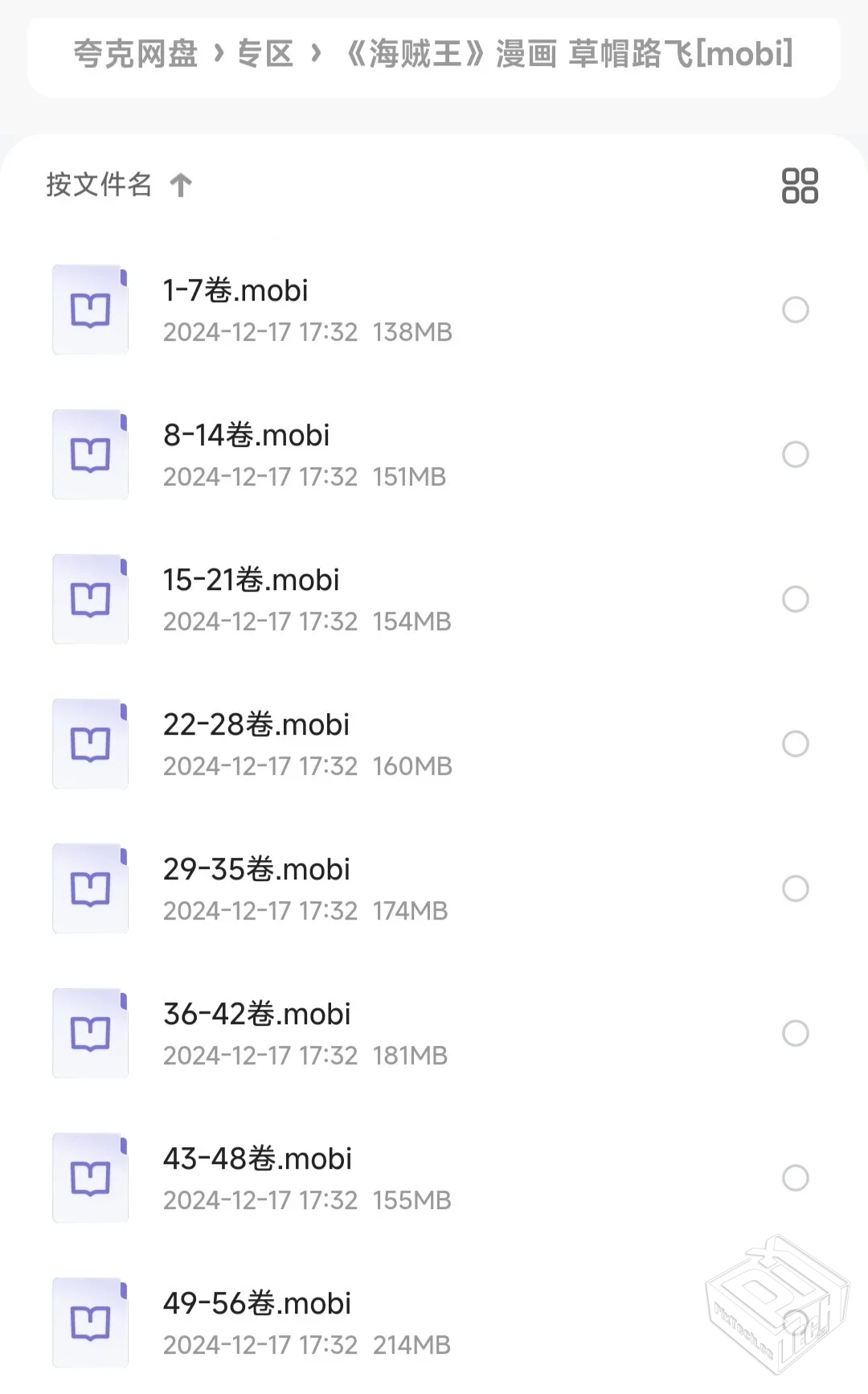868x1394 pixels.
Task: Open file 15-21卷.mobi
Action: pyautogui.click(x=251, y=580)
